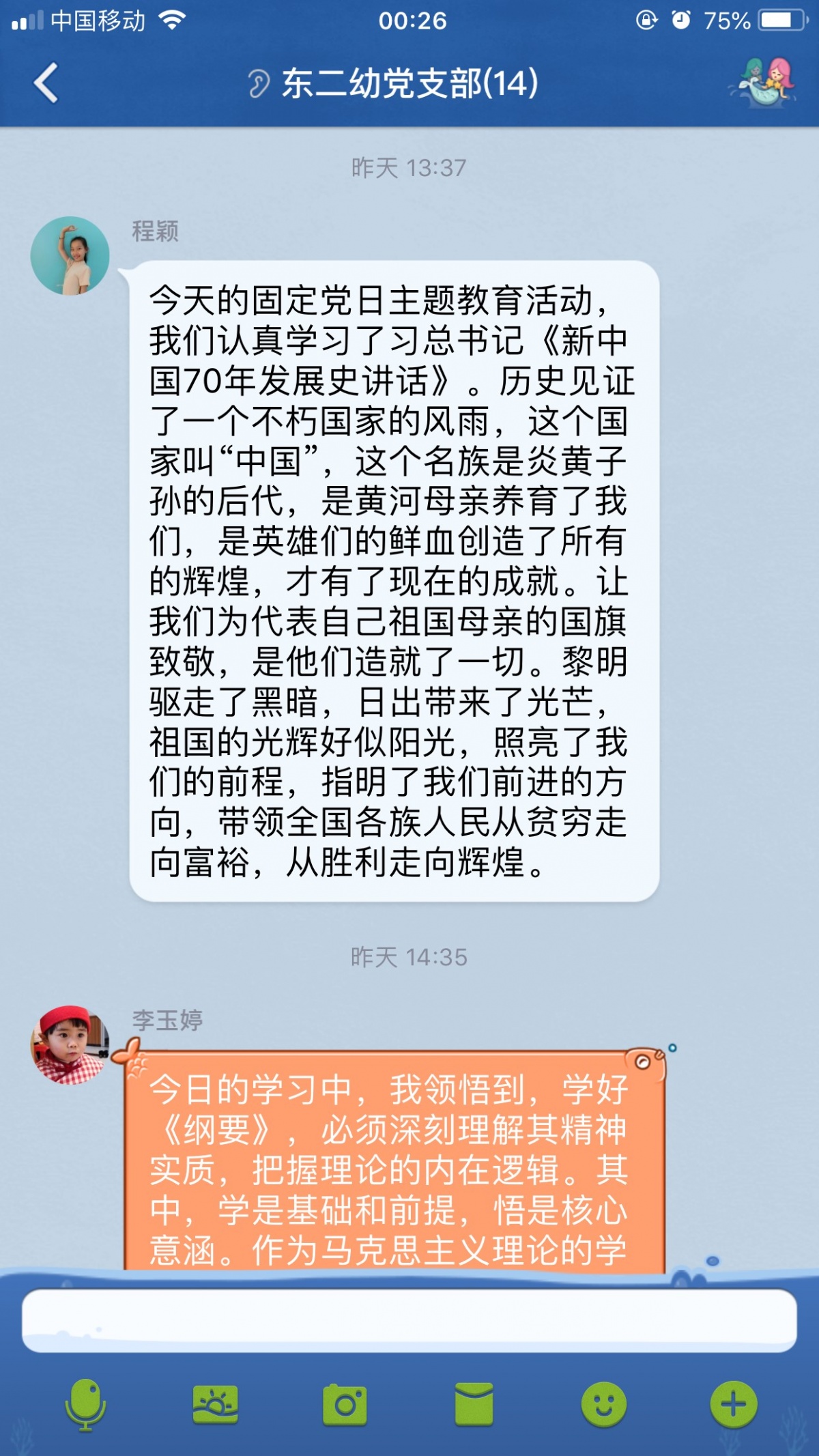This screenshot has width=819, height=1456.
Task: Open 程颖's profile avatar
Action: 70,256
